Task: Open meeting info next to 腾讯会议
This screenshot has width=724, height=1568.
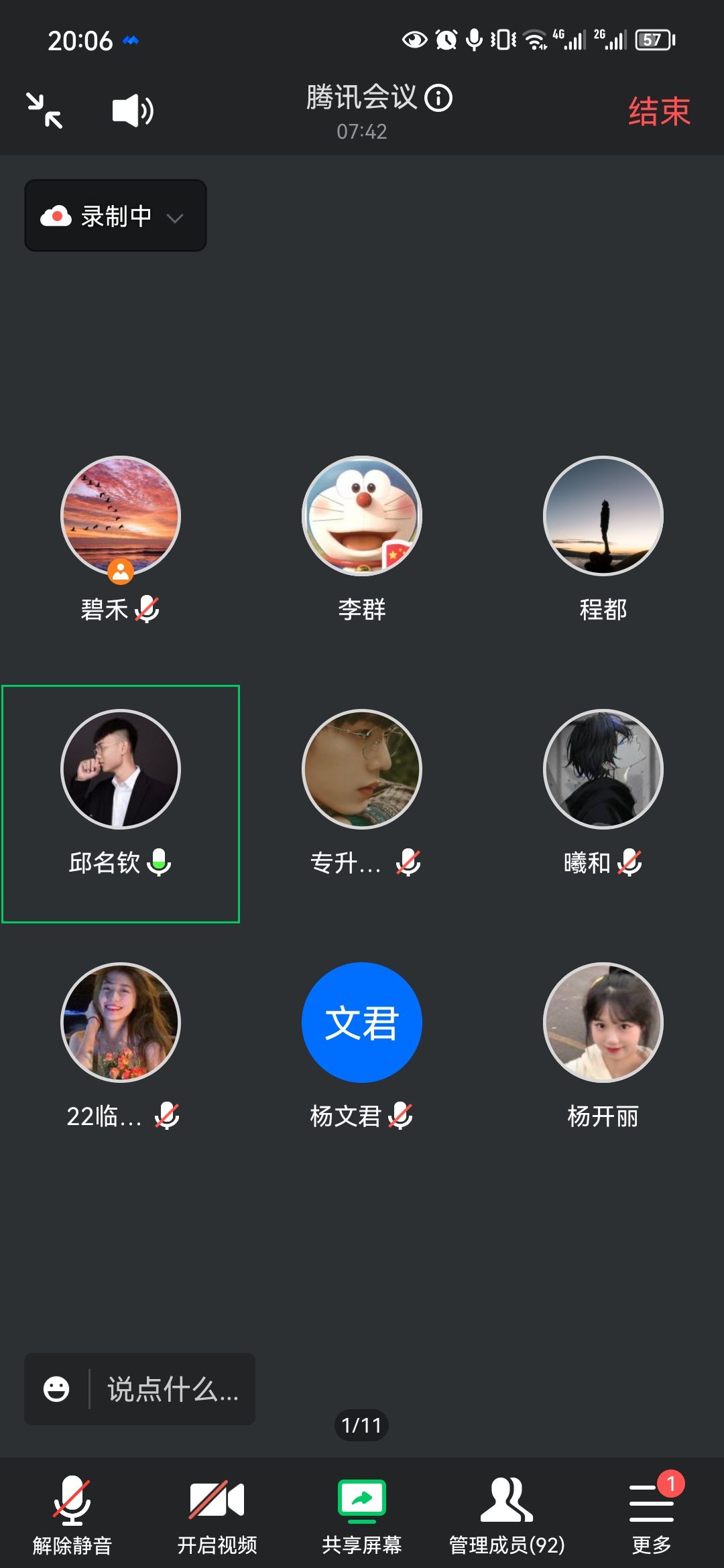Action: coord(439,98)
